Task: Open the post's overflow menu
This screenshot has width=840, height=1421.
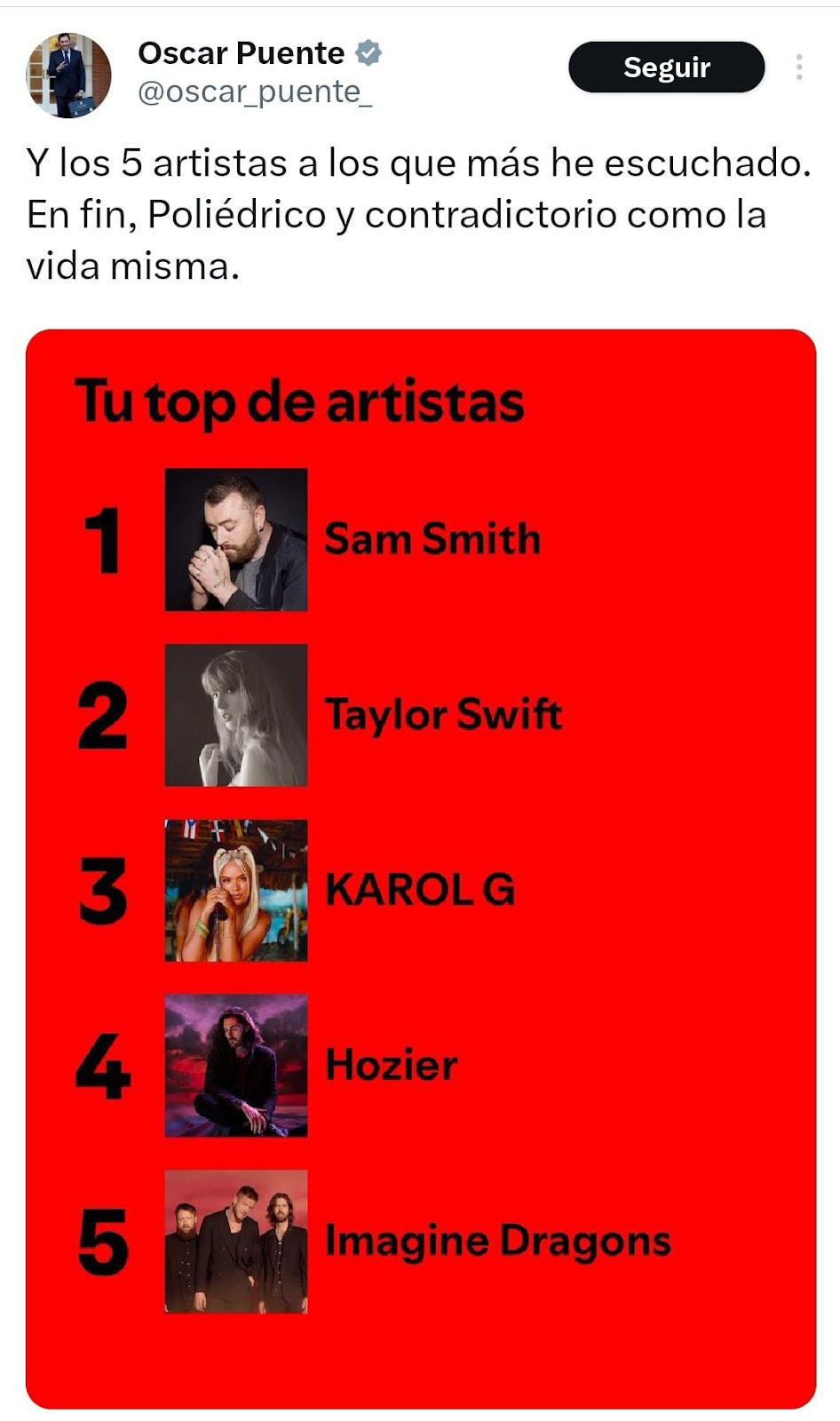Action: (x=799, y=67)
